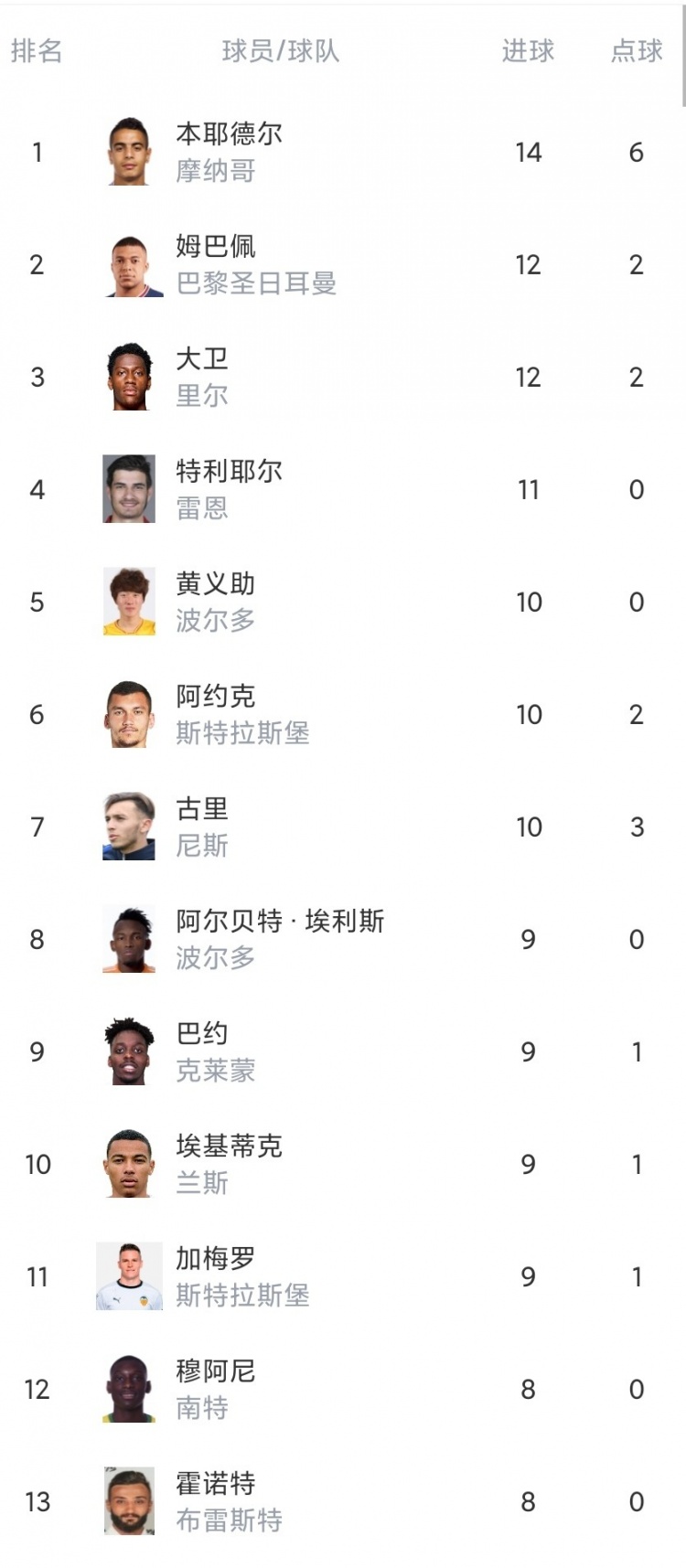The width and height of the screenshot is (686, 1568).
Task: Open 本耶德尔's player row
Action: 343,152
